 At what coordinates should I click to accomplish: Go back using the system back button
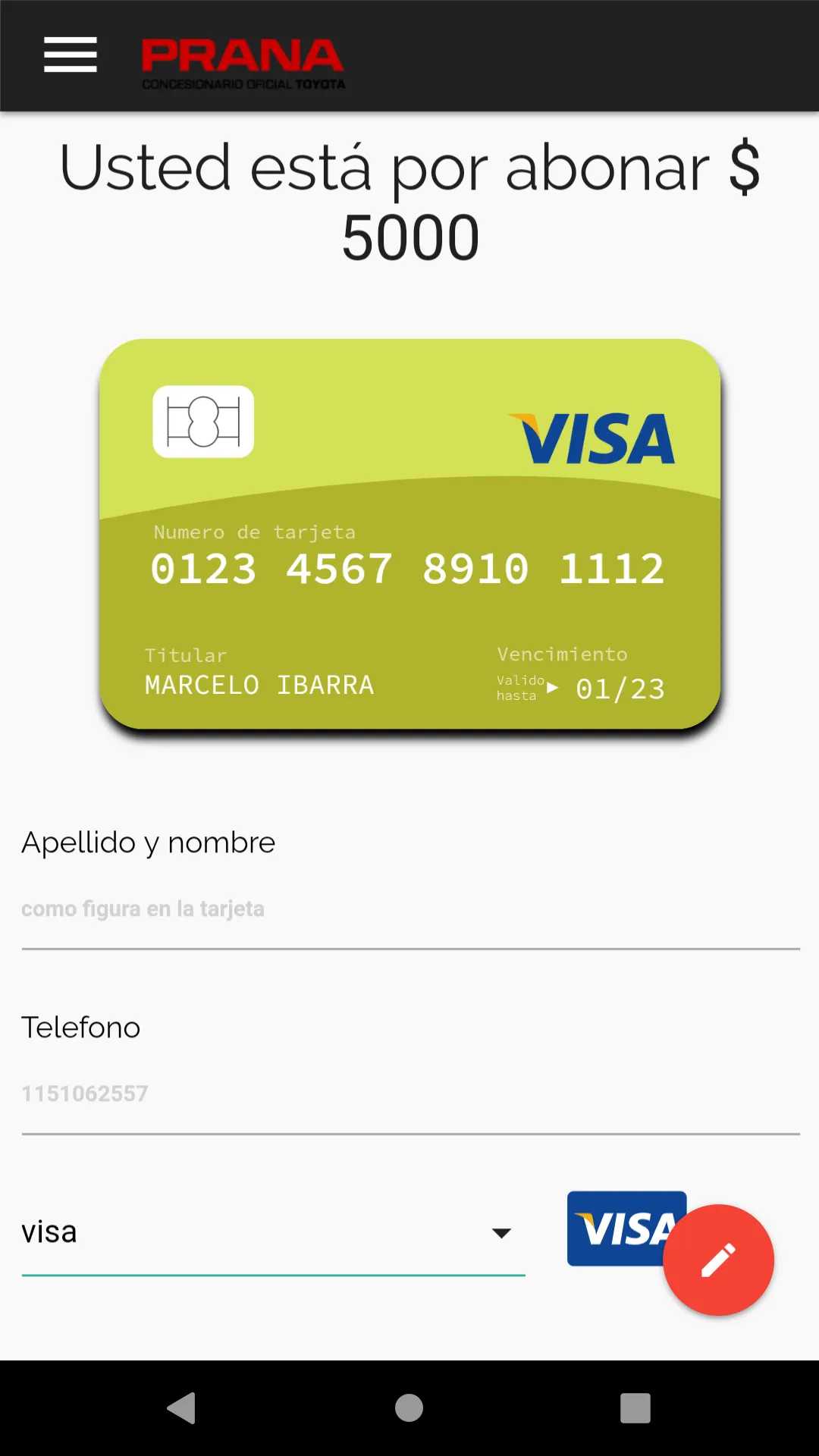(x=181, y=1408)
